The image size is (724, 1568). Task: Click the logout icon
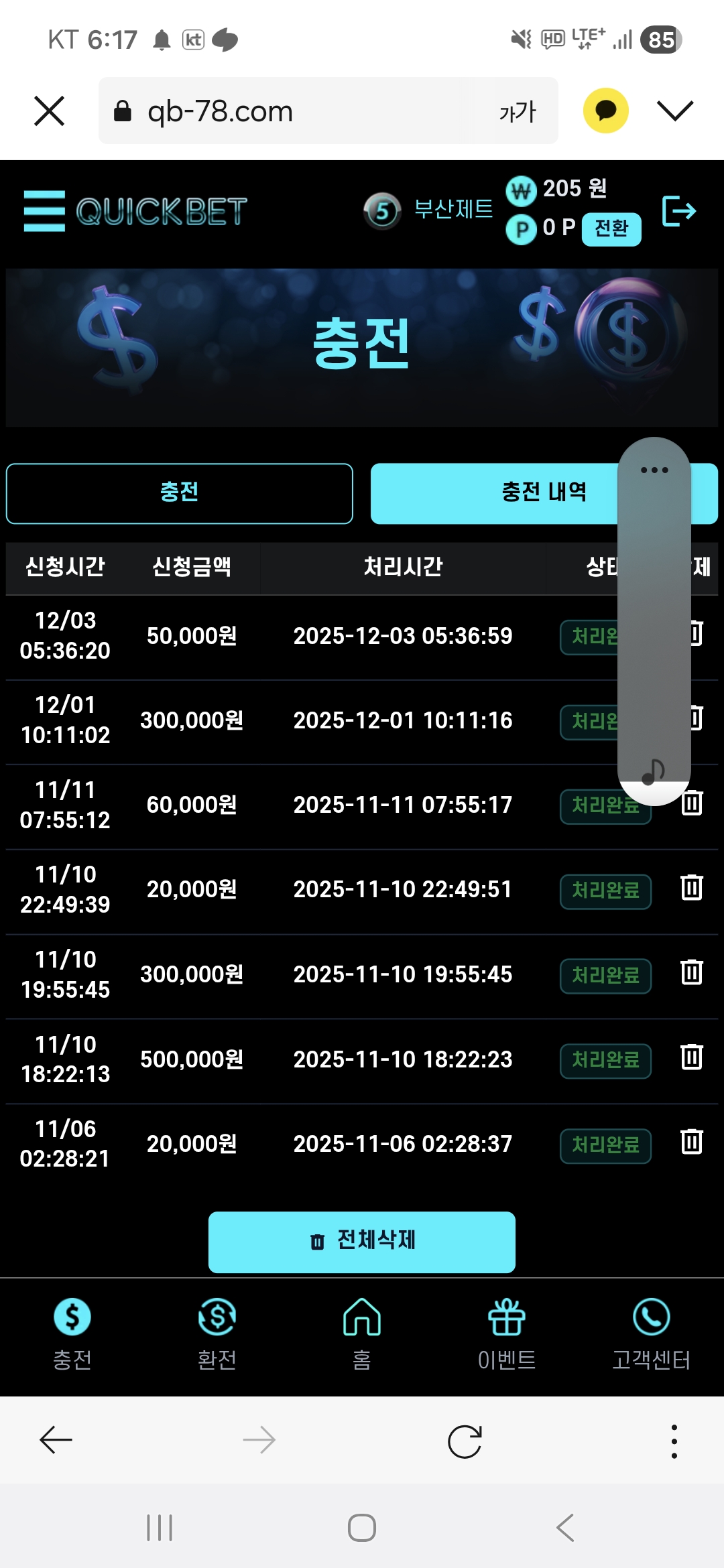click(679, 210)
